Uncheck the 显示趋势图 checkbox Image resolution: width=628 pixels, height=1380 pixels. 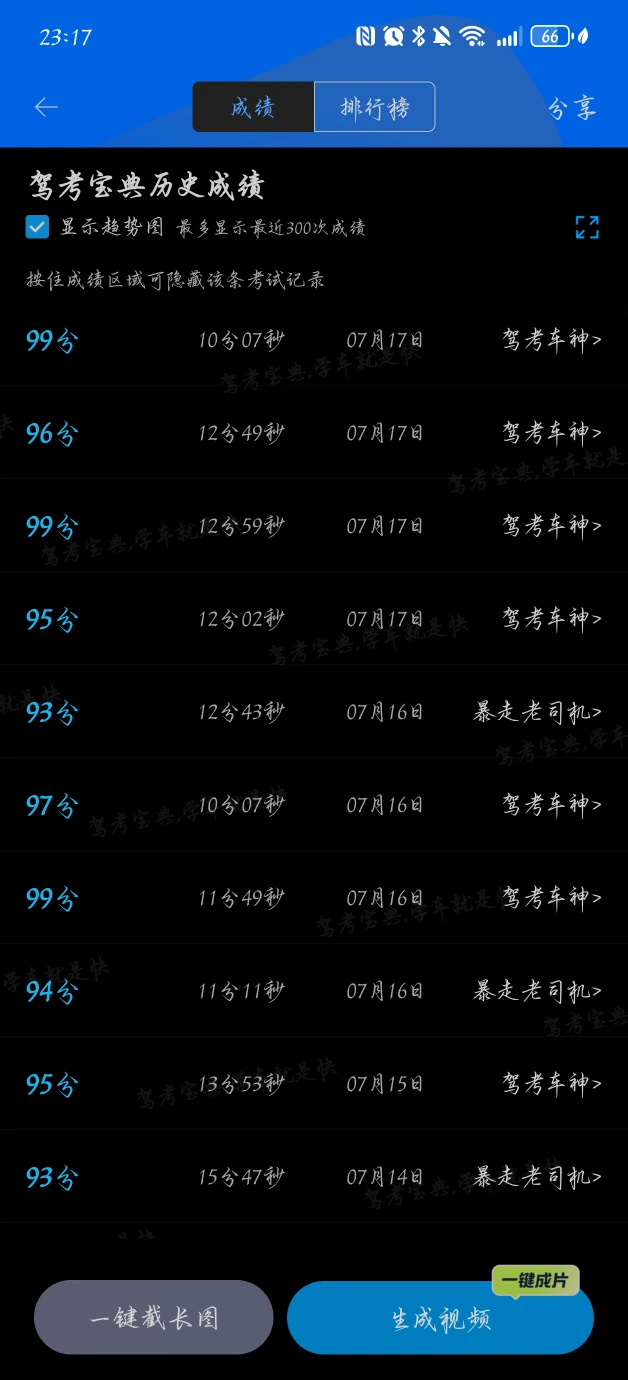(x=37, y=227)
